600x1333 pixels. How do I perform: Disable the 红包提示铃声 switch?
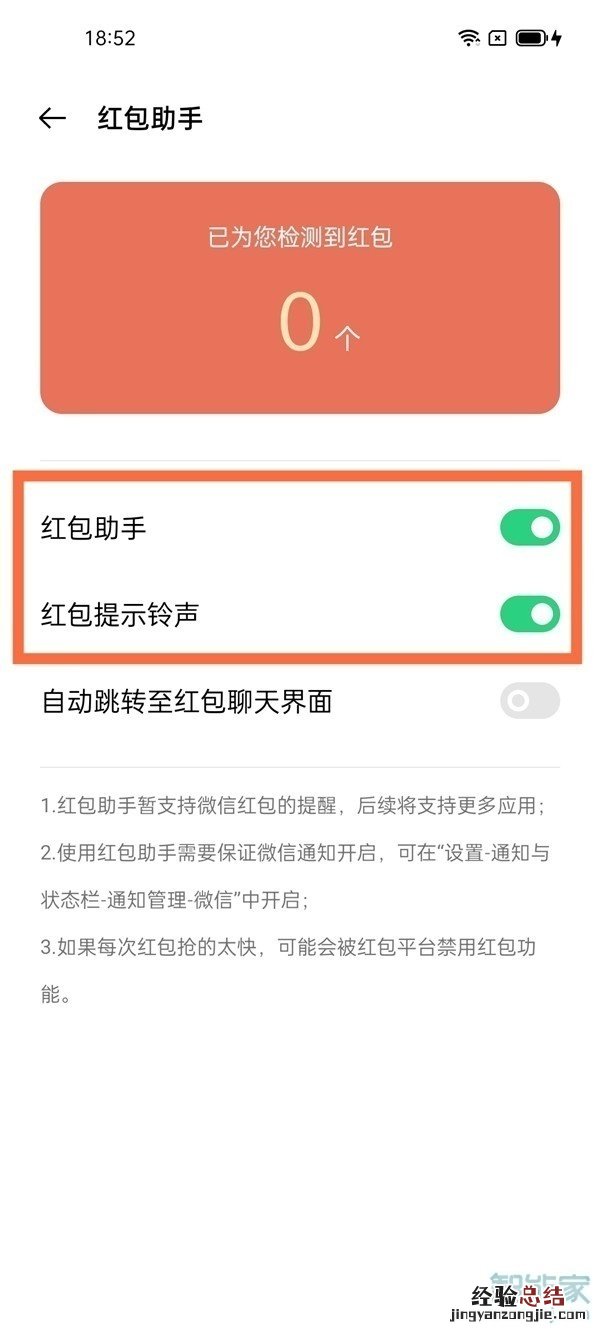[x=529, y=614]
